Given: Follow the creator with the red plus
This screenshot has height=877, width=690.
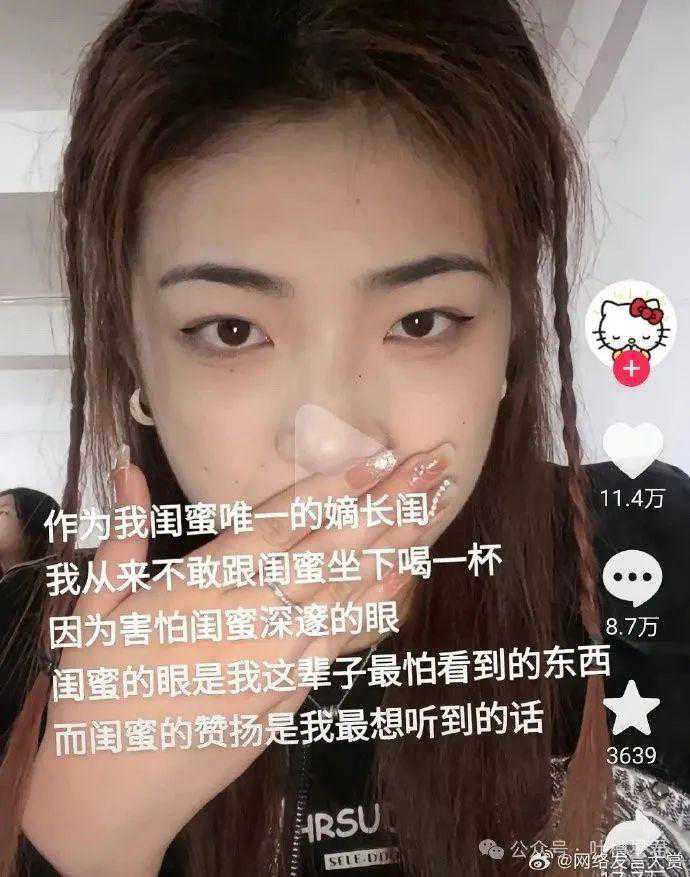Looking at the screenshot, I should click(630, 369).
